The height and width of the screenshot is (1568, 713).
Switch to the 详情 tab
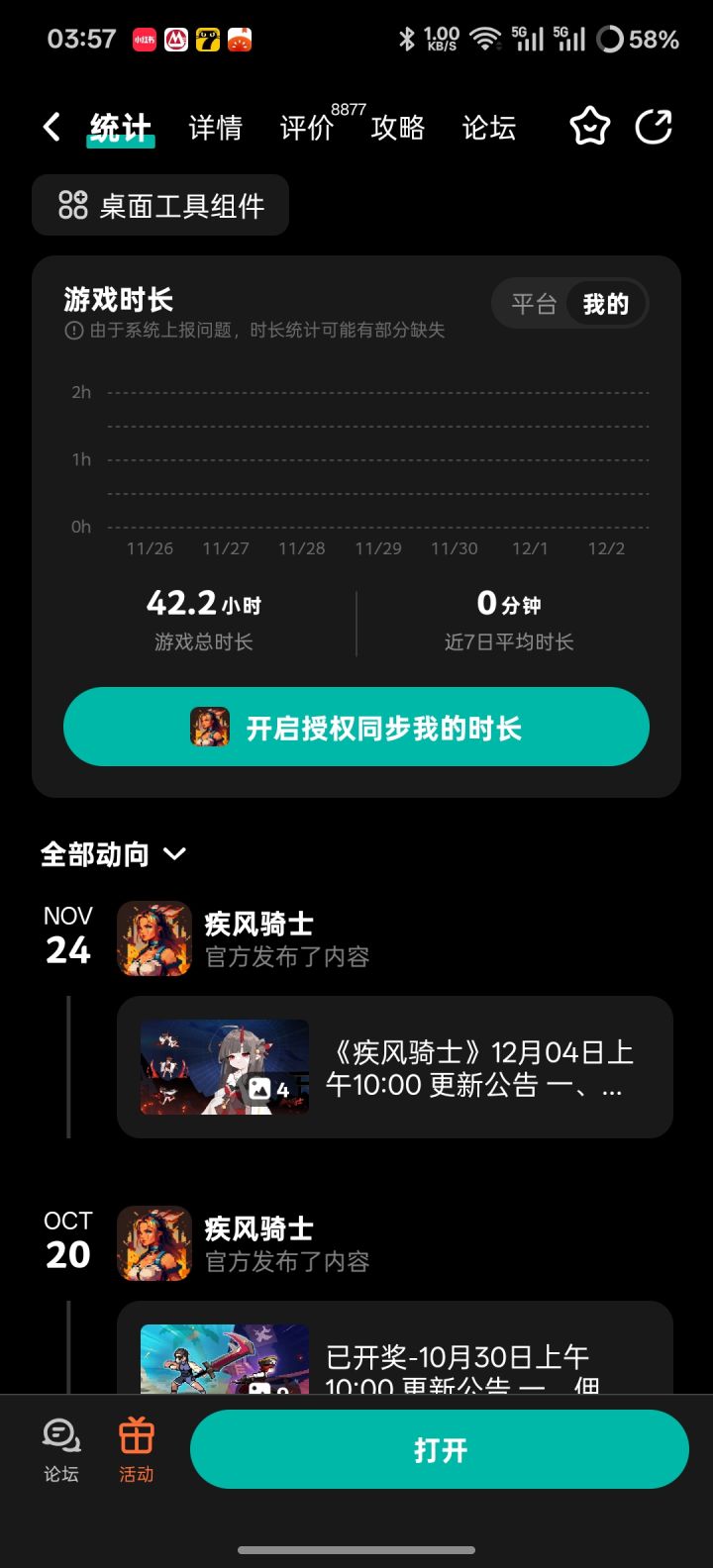pos(214,129)
